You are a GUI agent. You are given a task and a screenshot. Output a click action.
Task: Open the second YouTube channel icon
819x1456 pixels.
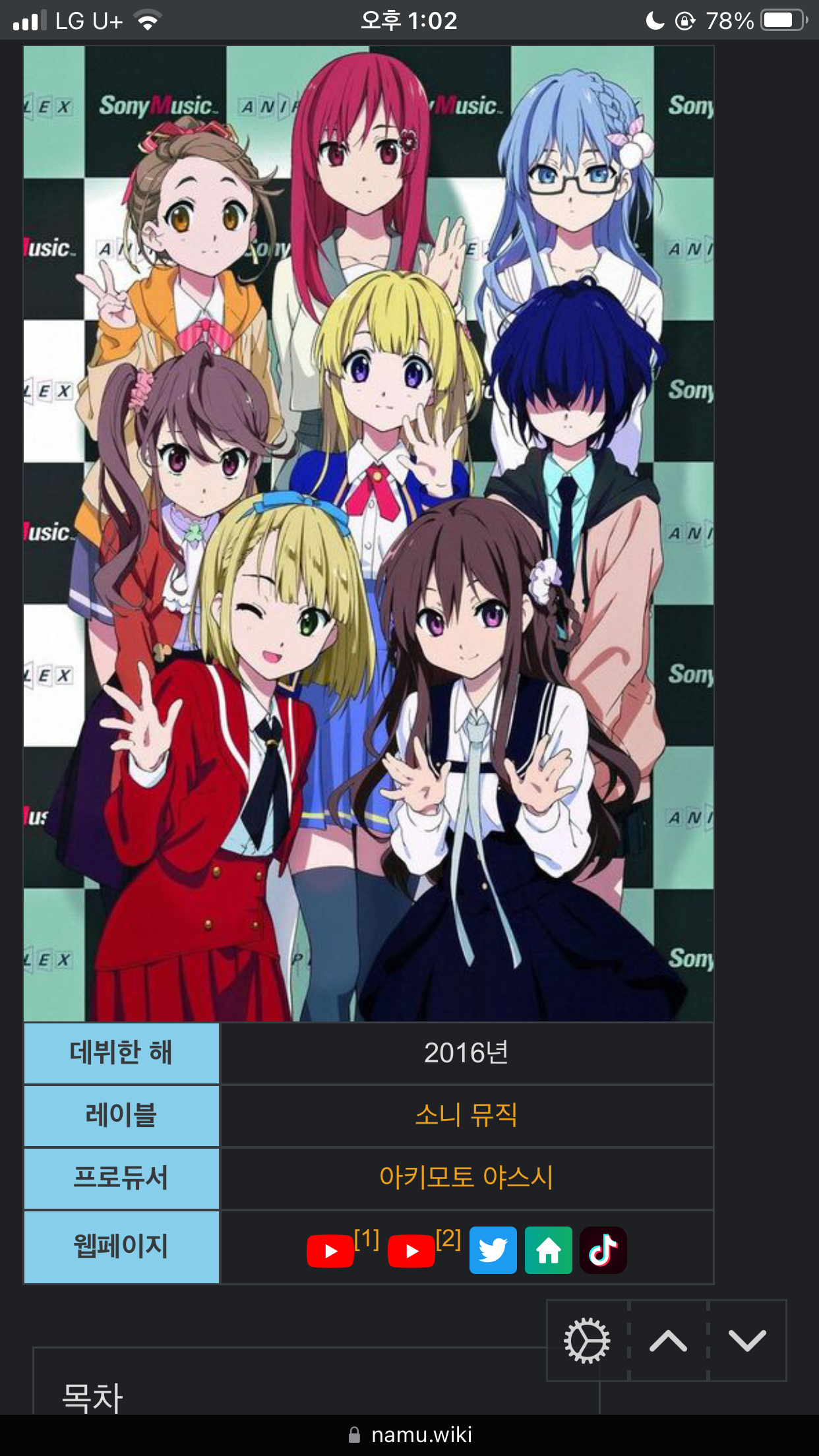pyautogui.click(x=411, y=1251)
